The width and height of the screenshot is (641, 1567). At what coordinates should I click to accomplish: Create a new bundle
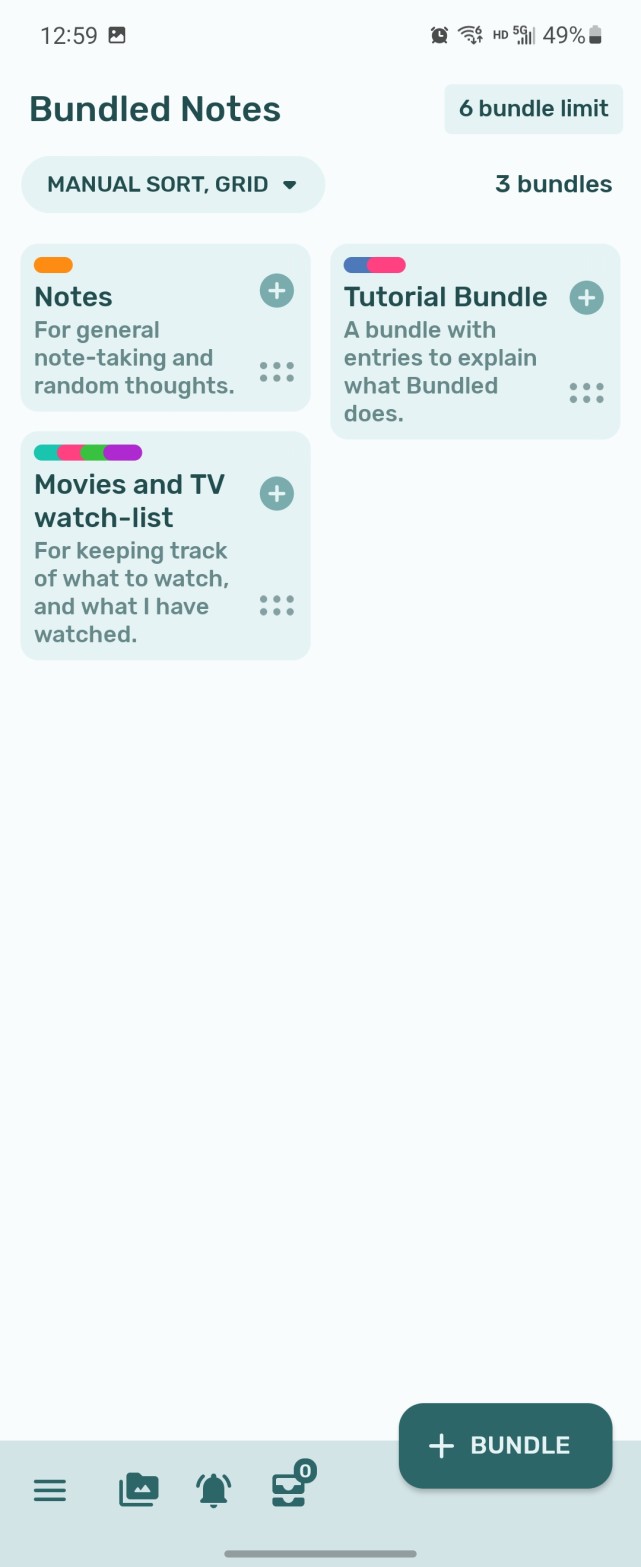pyautogui.click(x=505, y=1445)
